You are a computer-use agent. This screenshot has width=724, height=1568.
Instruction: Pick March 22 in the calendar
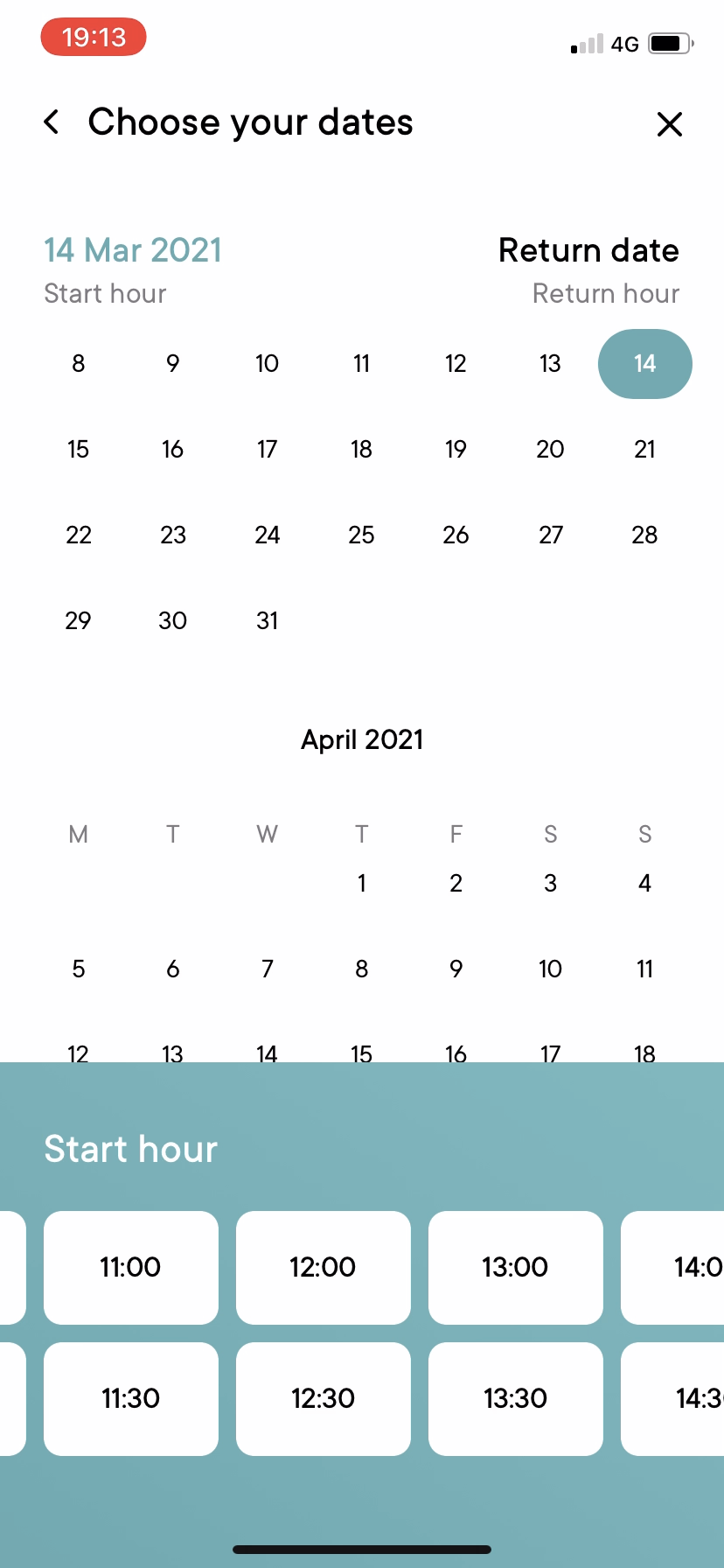79,535
